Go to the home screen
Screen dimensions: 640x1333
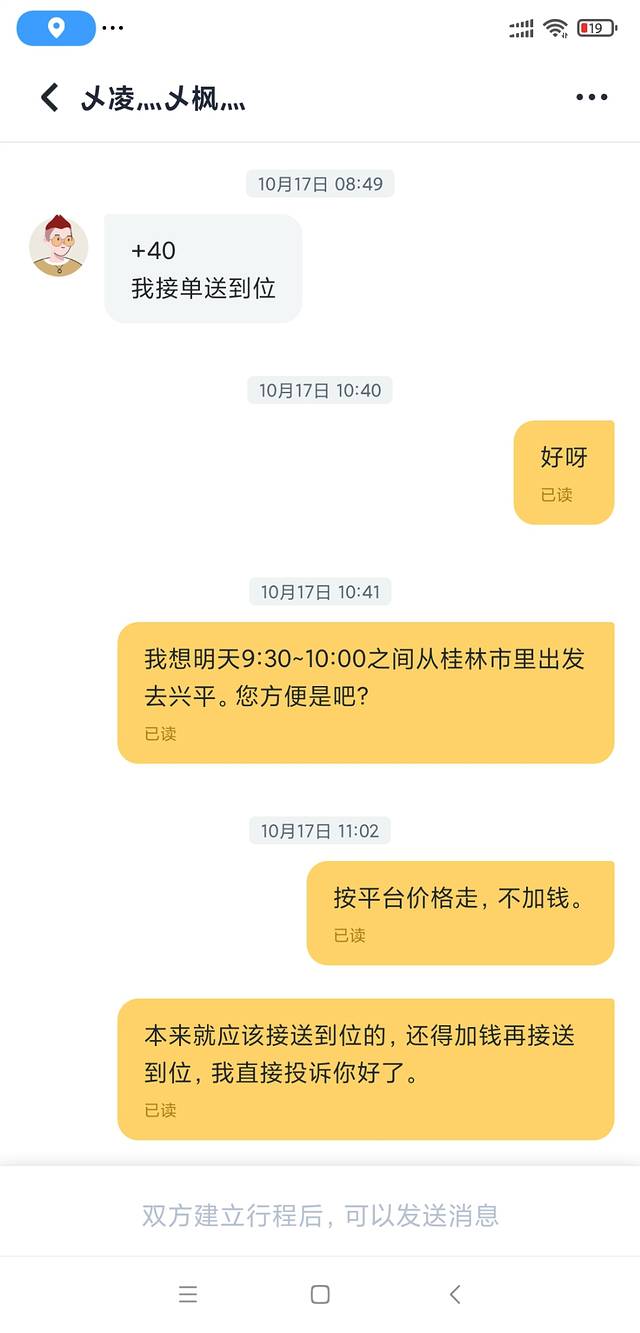[x=320, y=1294]
